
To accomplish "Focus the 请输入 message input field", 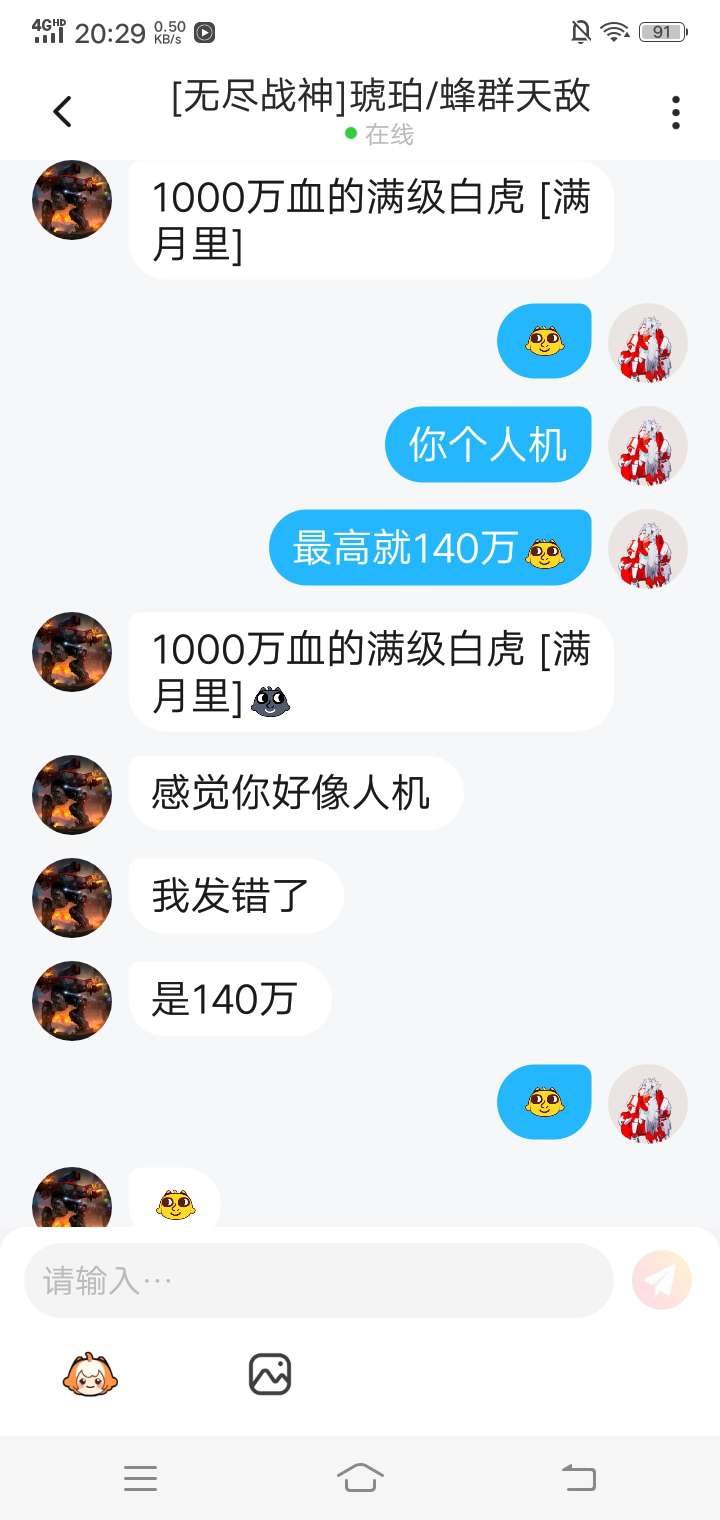I will click(x=318, y=1280).
